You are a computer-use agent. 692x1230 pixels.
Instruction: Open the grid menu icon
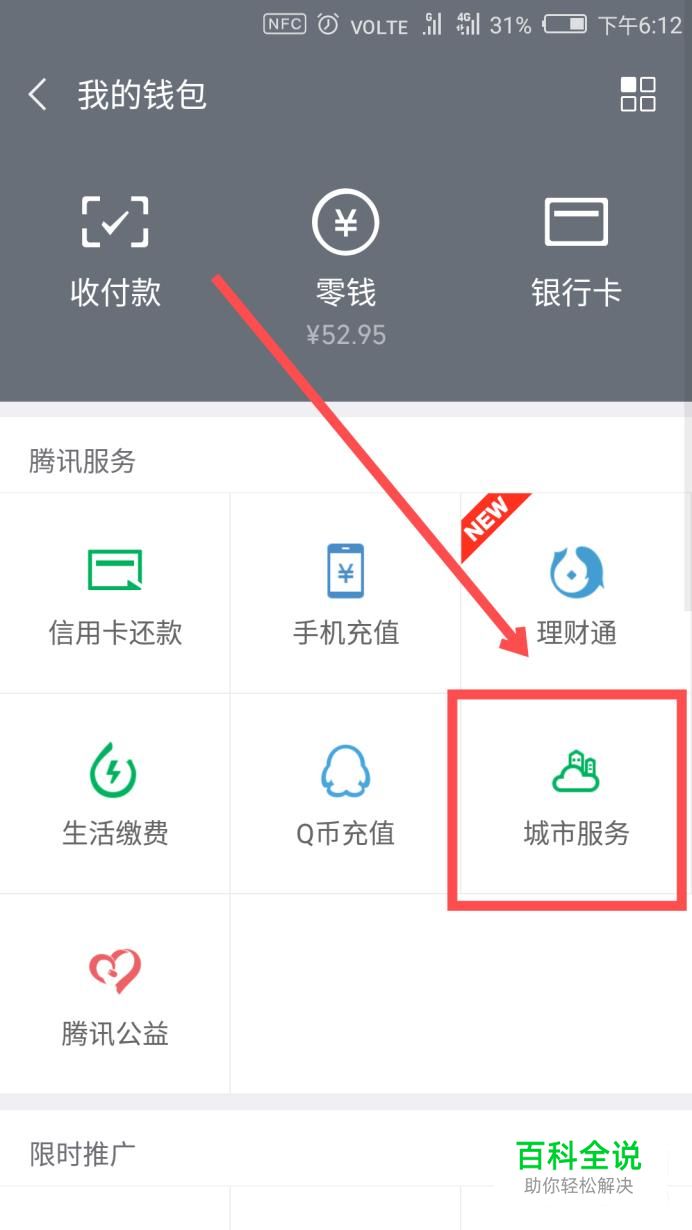pyautogui.click(x=637, y=94)
